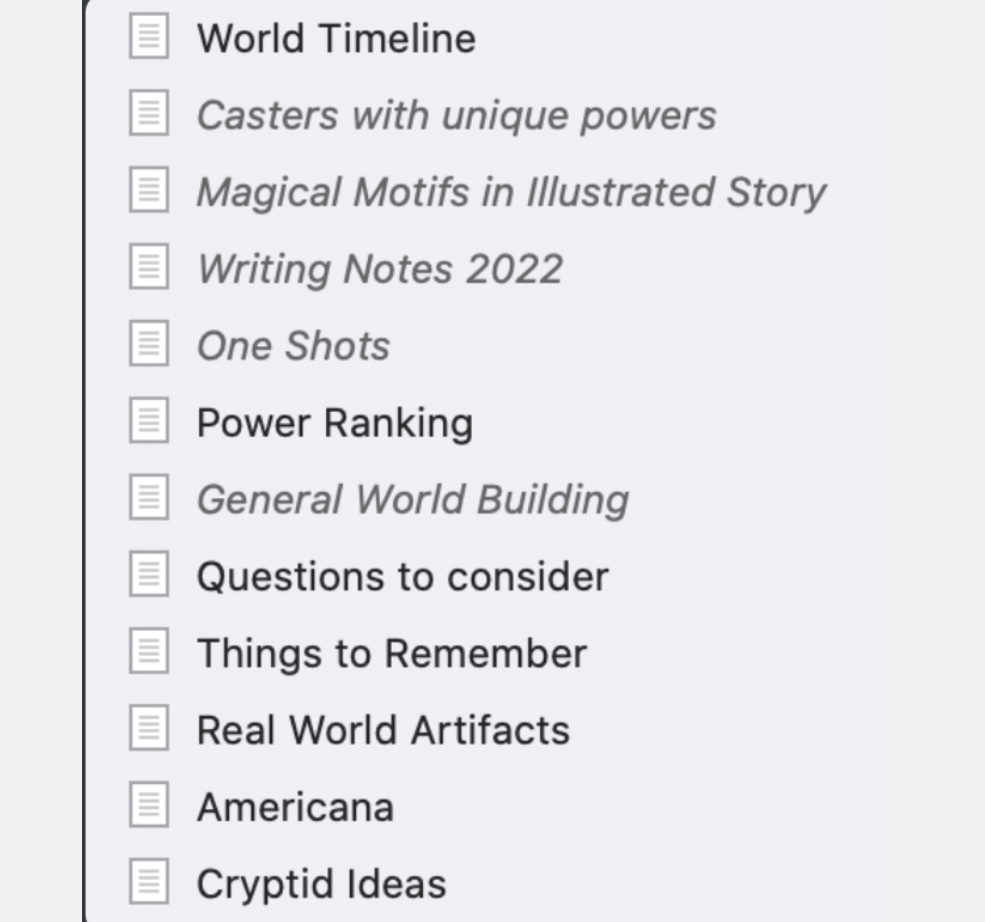Open Casters with unique powers note

pyautogui.click(x=456, y=116)
